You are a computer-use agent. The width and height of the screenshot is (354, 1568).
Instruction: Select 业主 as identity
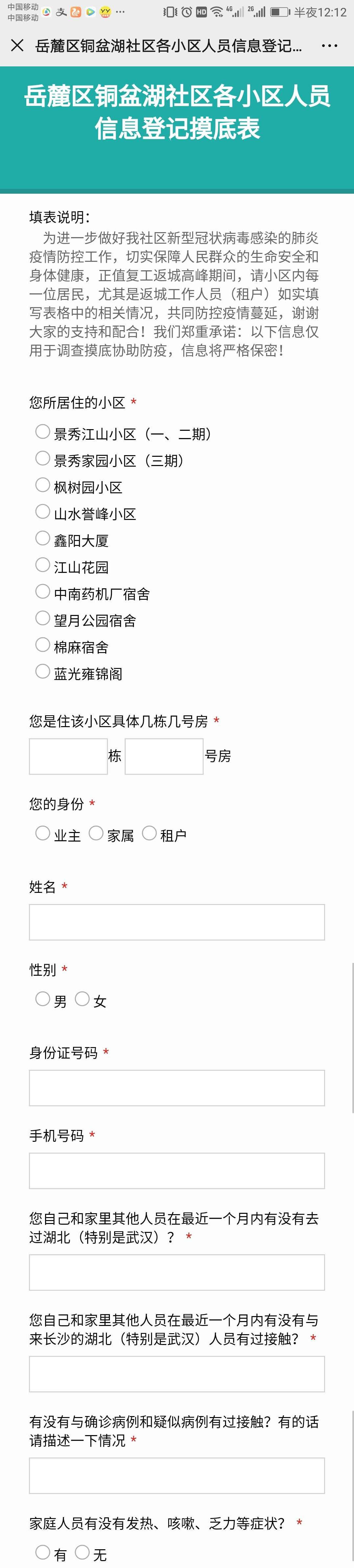coord(43,833)
